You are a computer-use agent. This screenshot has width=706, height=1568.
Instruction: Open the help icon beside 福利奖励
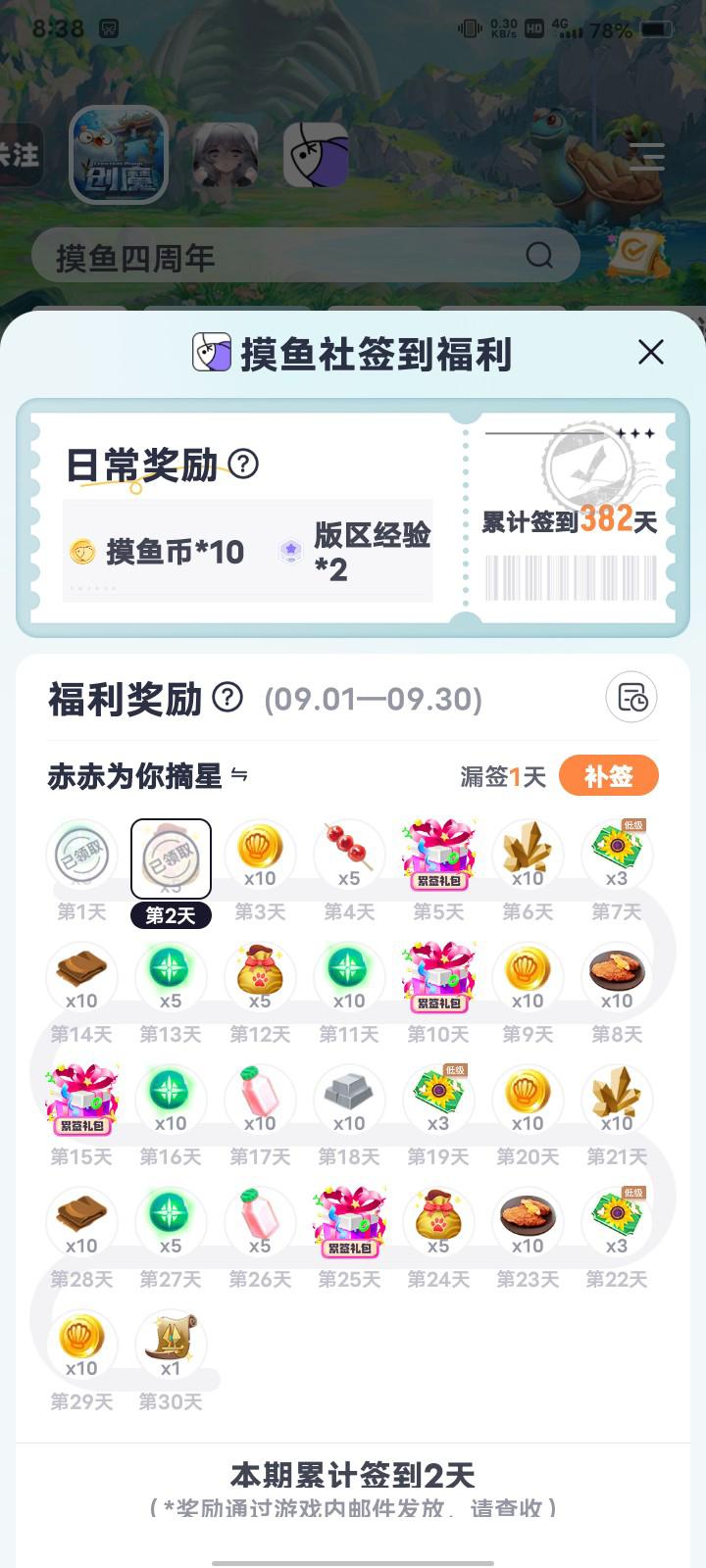click(227, 698)
